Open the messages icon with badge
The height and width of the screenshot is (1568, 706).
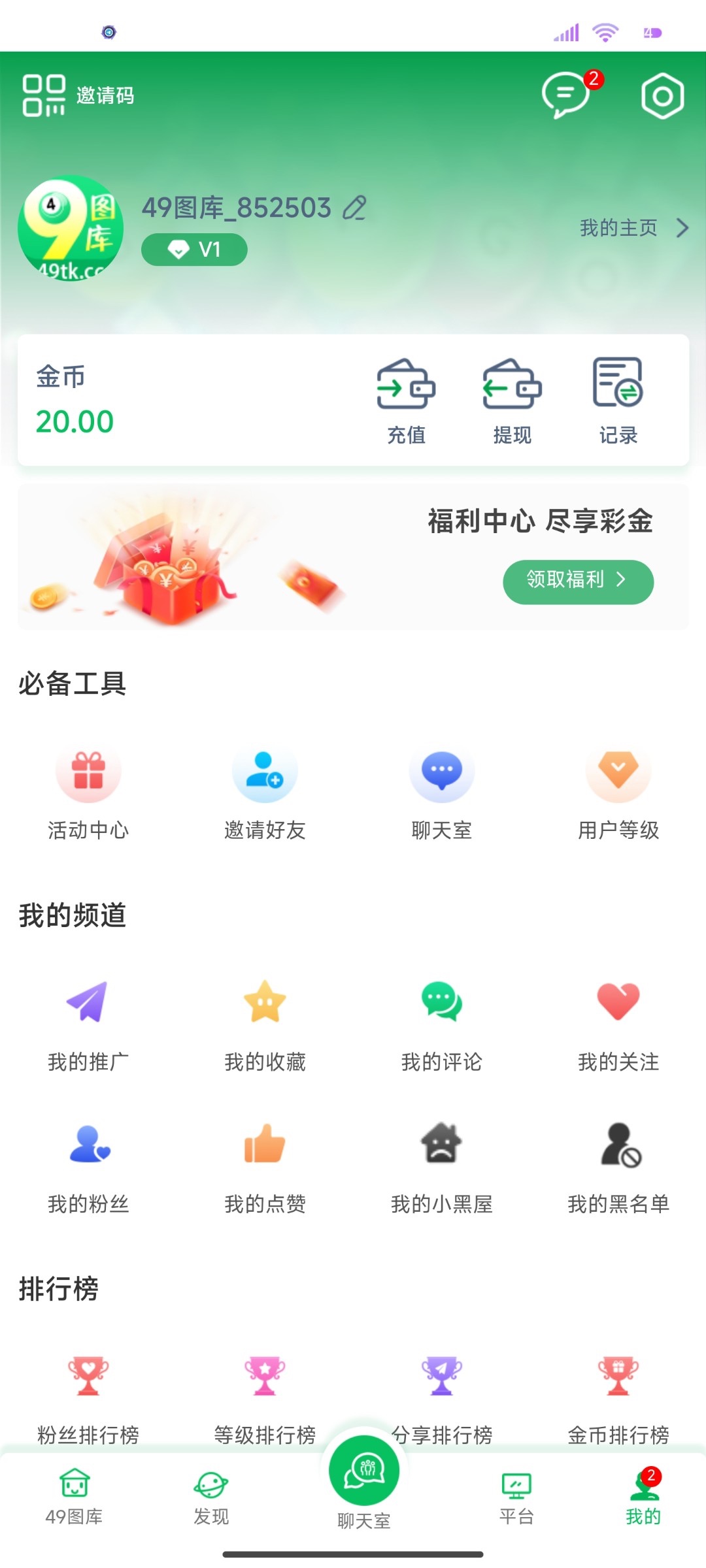[x=566, y=95]
